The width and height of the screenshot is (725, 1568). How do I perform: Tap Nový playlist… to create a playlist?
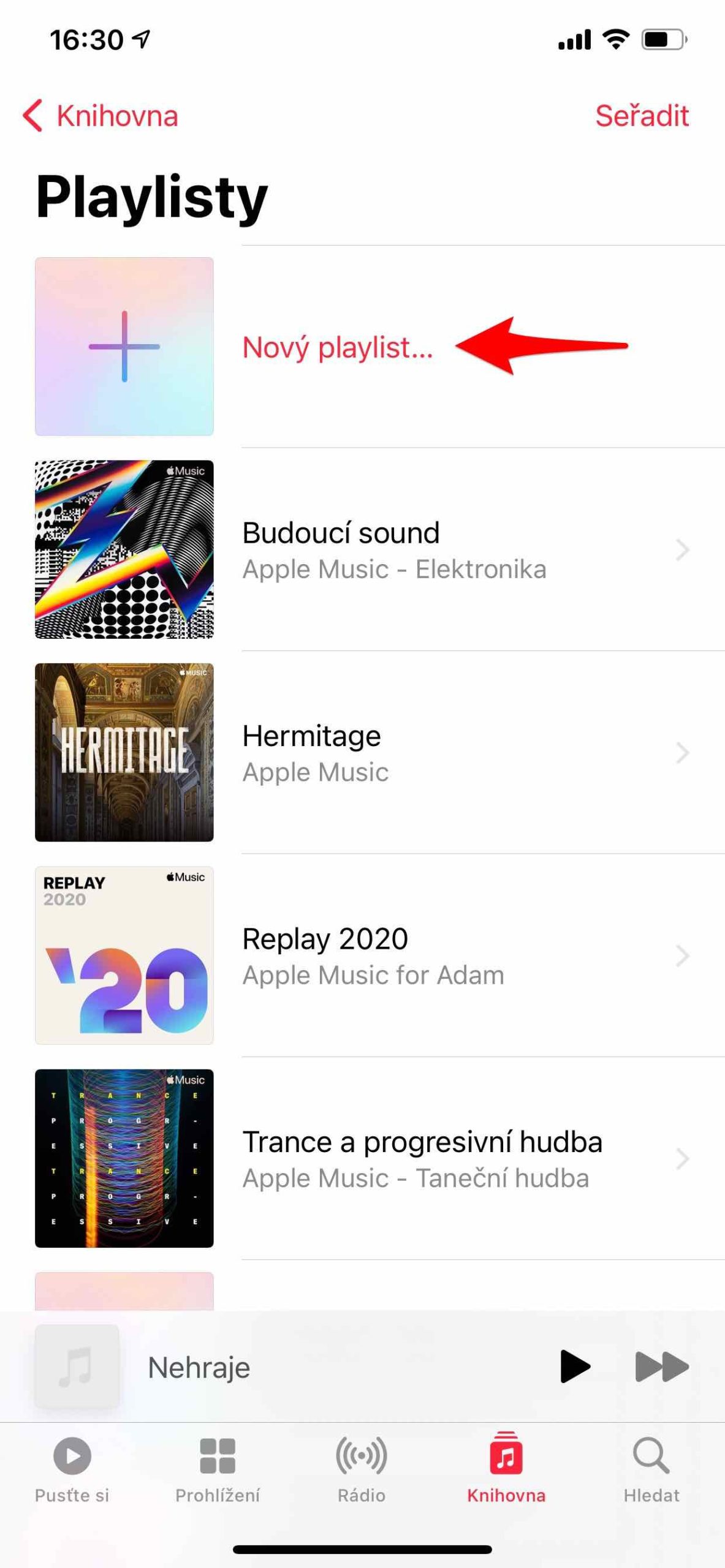click(336, 347)
